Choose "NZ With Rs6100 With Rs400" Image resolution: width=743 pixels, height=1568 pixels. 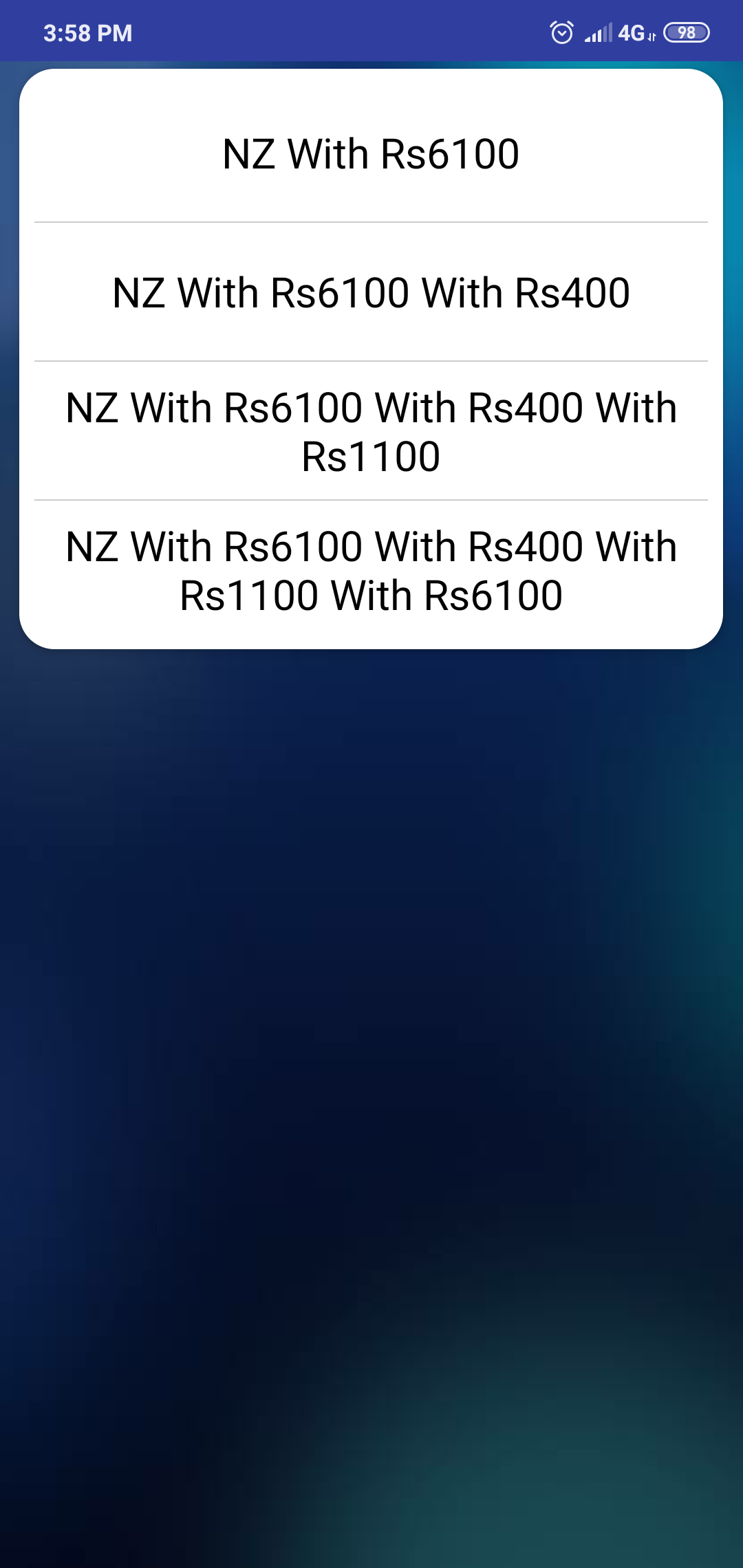coord(371,292)
